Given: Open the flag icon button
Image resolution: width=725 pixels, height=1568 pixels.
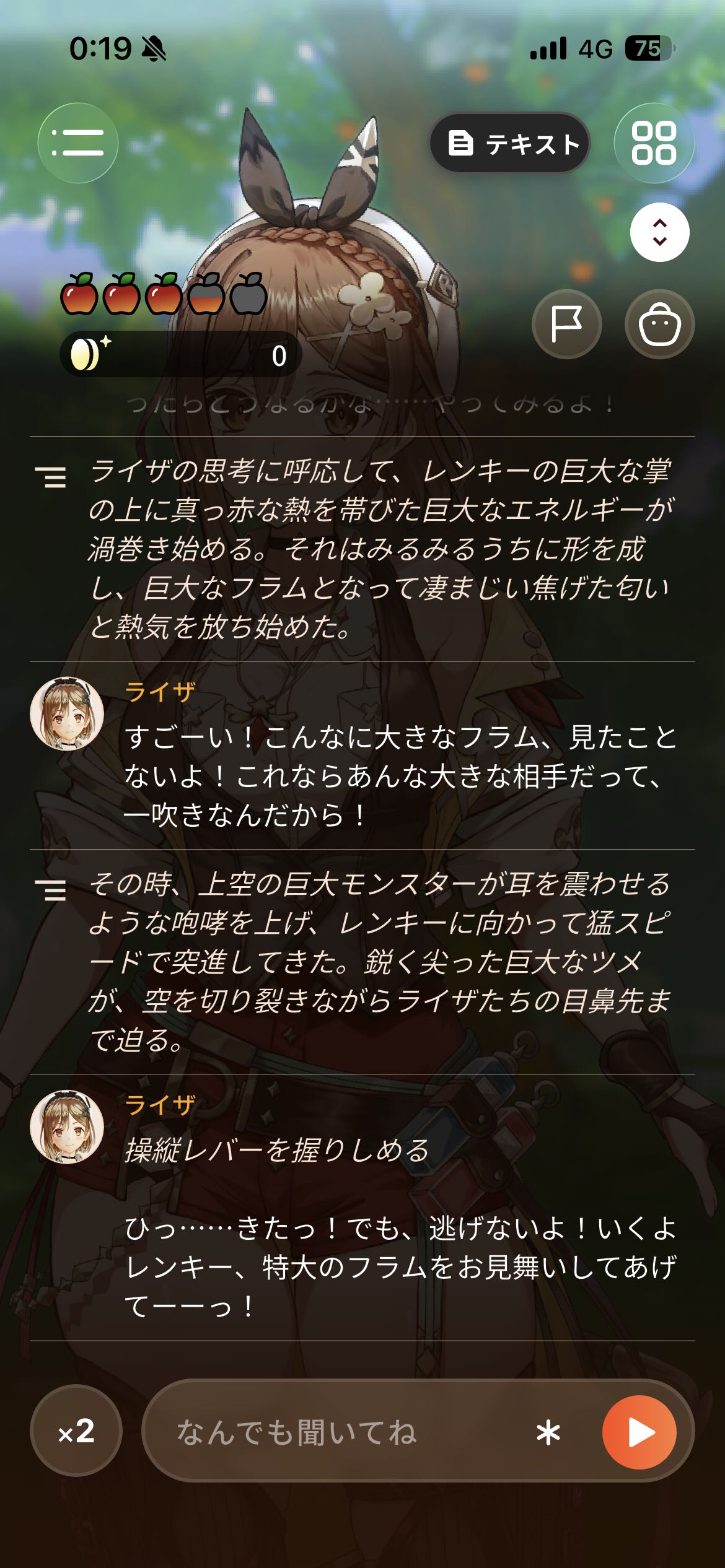Looking at the screenshot, I should pos(567,324).
